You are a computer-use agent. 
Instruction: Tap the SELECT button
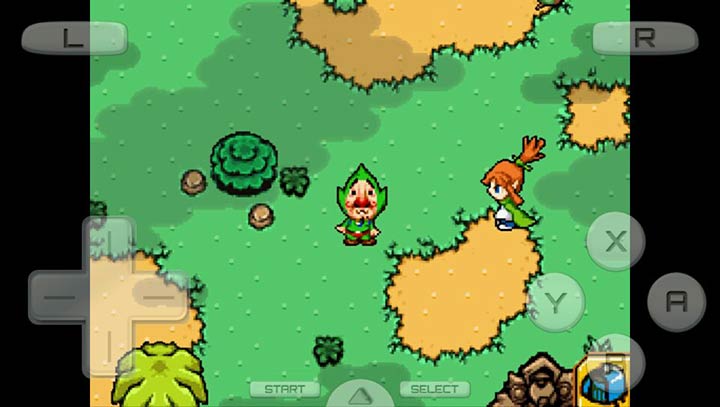(x=435, y=389)
